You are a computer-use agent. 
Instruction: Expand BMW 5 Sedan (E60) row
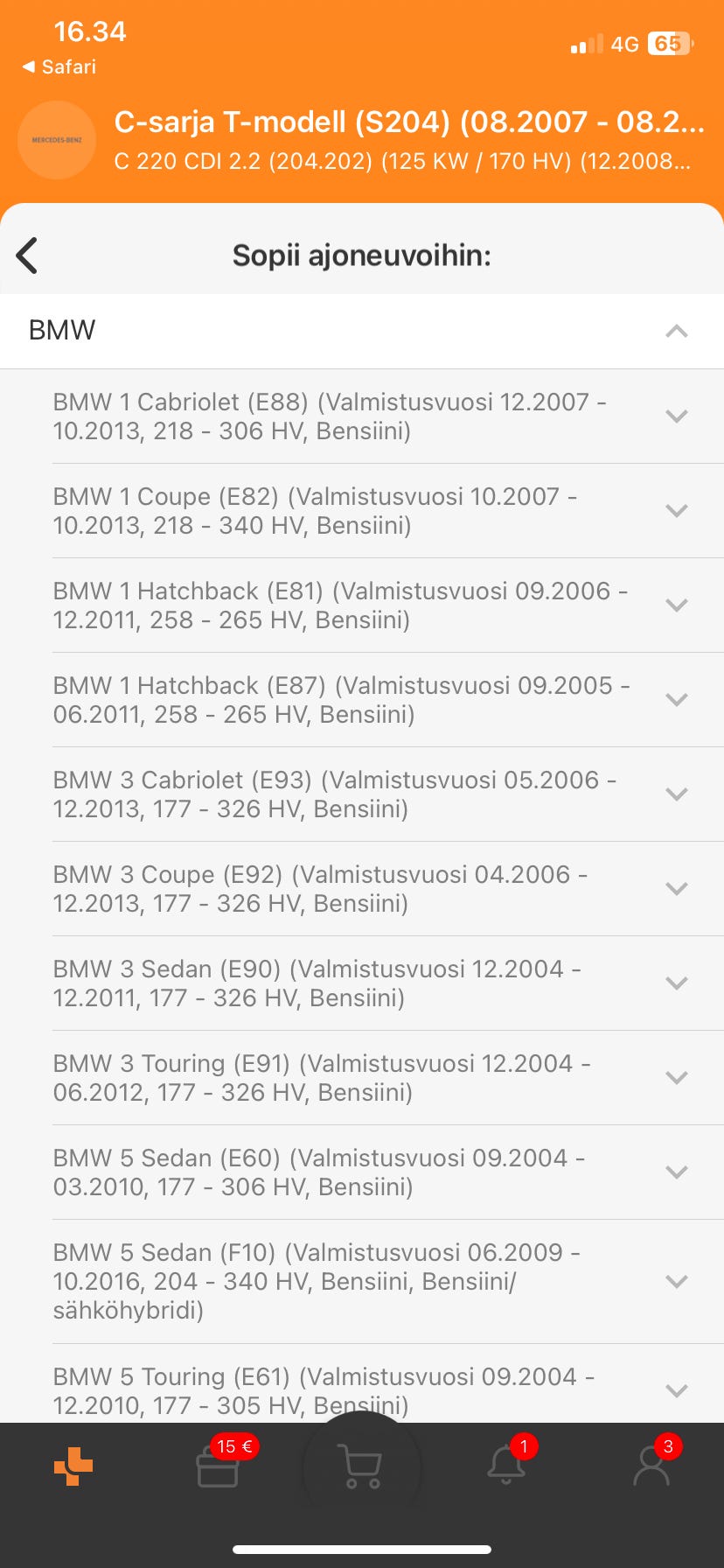coord(676,1172)
